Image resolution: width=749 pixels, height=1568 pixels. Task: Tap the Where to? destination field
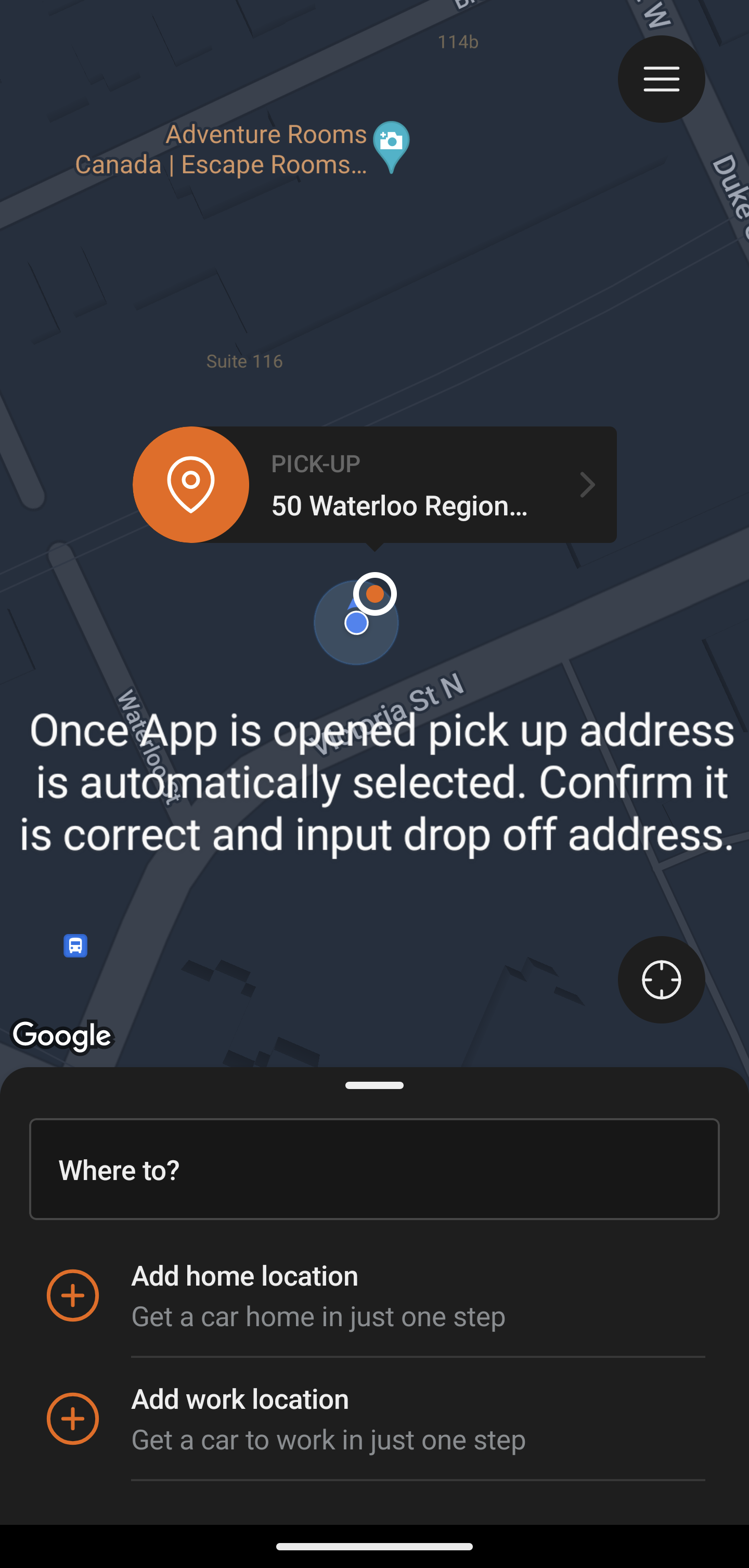coord(374,1169)
